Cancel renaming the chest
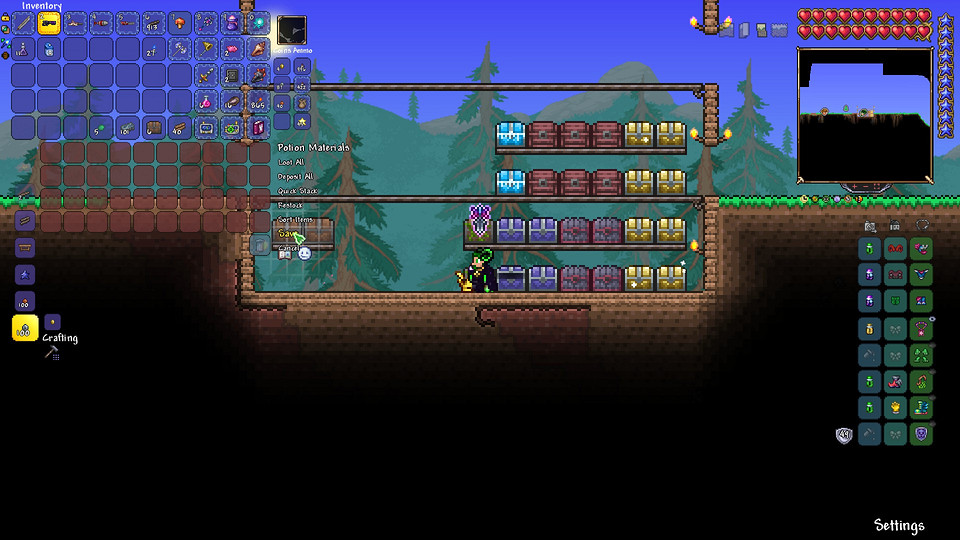This screenshot has width=960, height=540. click(289, 247)
